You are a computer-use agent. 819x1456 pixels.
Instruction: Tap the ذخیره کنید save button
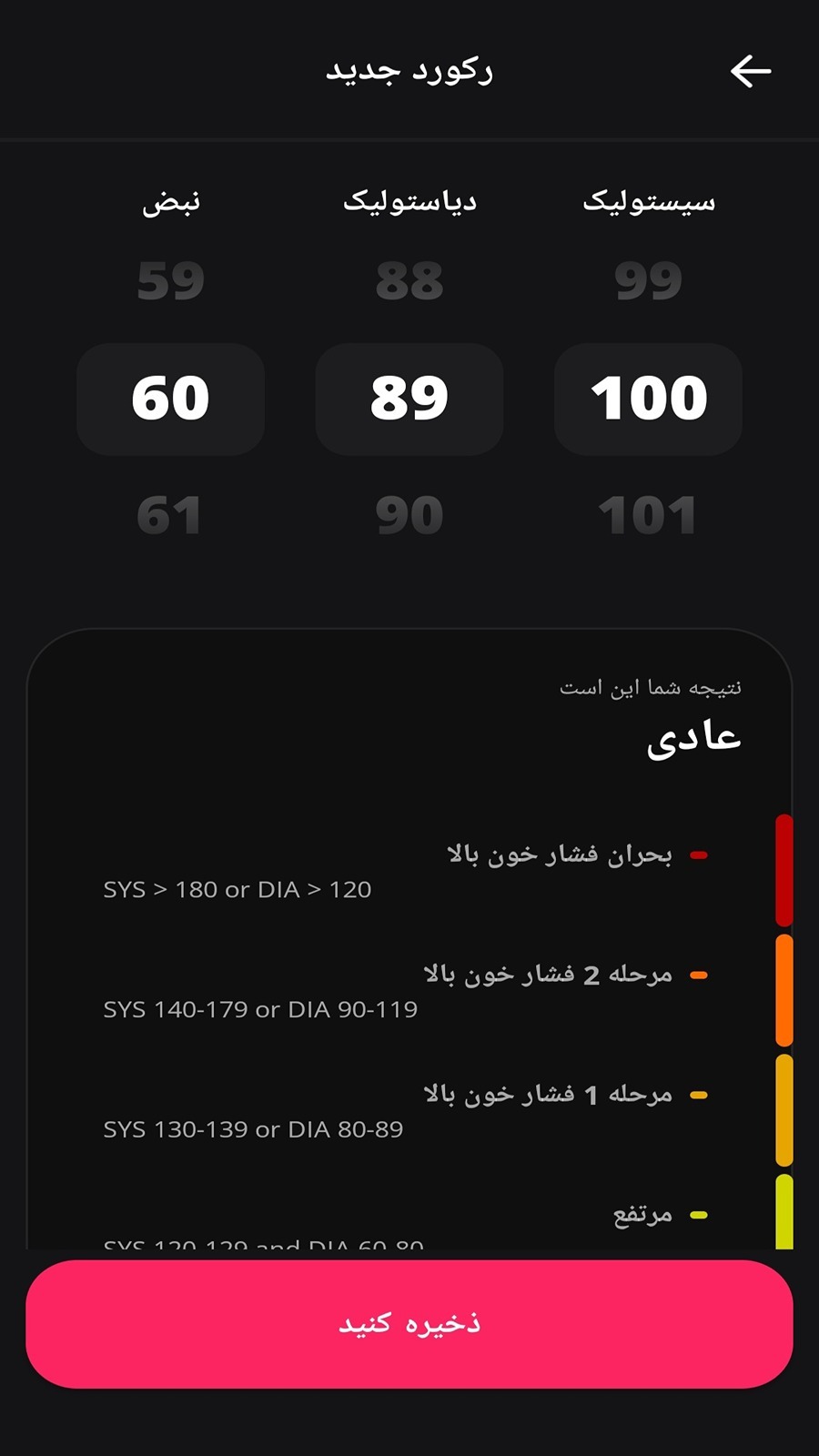(409, 1324)
